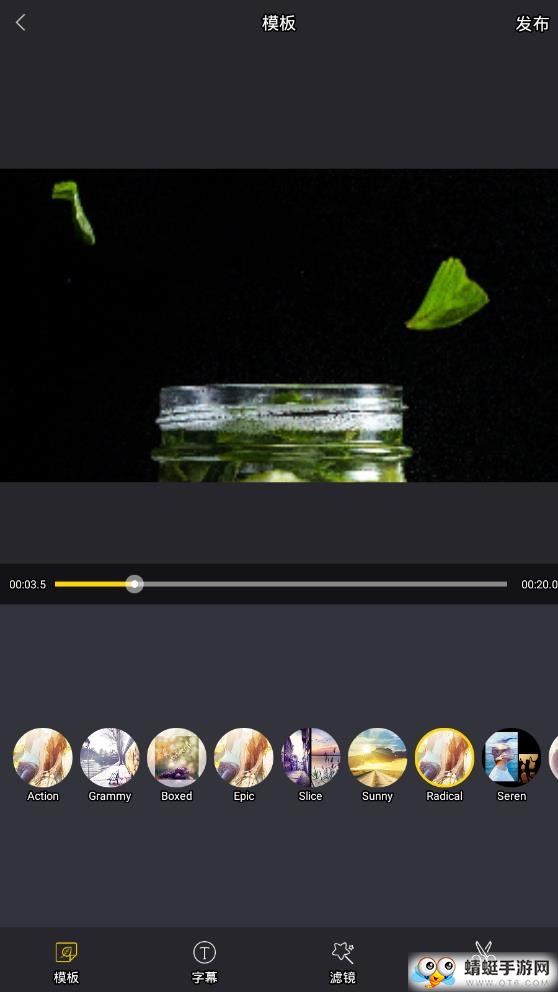Open the scissors editing tab
This screenshot has height=992, width=558.
pyautogui.click(x=483, y=951)
